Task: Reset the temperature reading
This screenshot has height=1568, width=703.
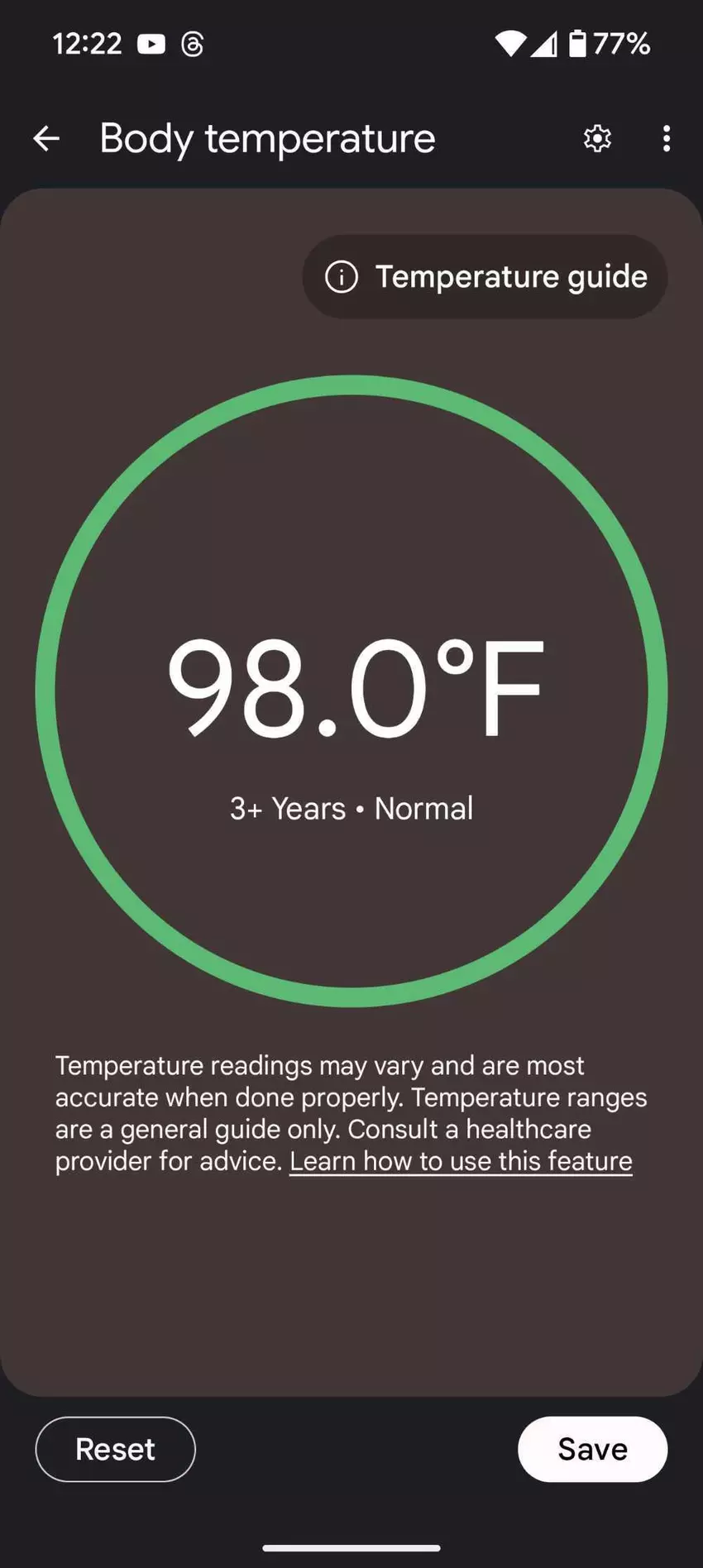Action: [x=115, y=1449]
